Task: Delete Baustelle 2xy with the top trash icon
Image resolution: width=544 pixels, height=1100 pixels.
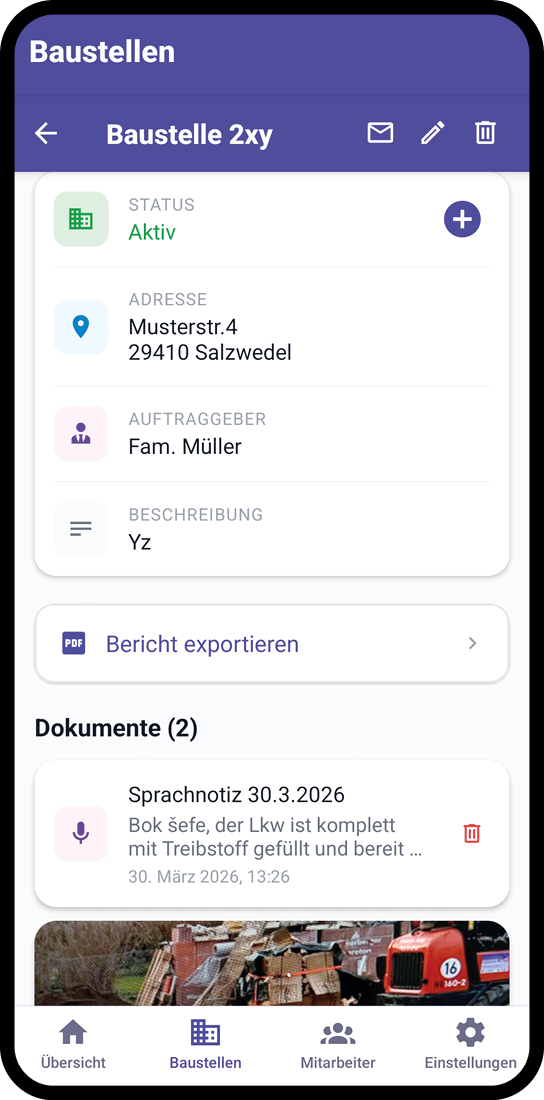Action: click(485, 133)
